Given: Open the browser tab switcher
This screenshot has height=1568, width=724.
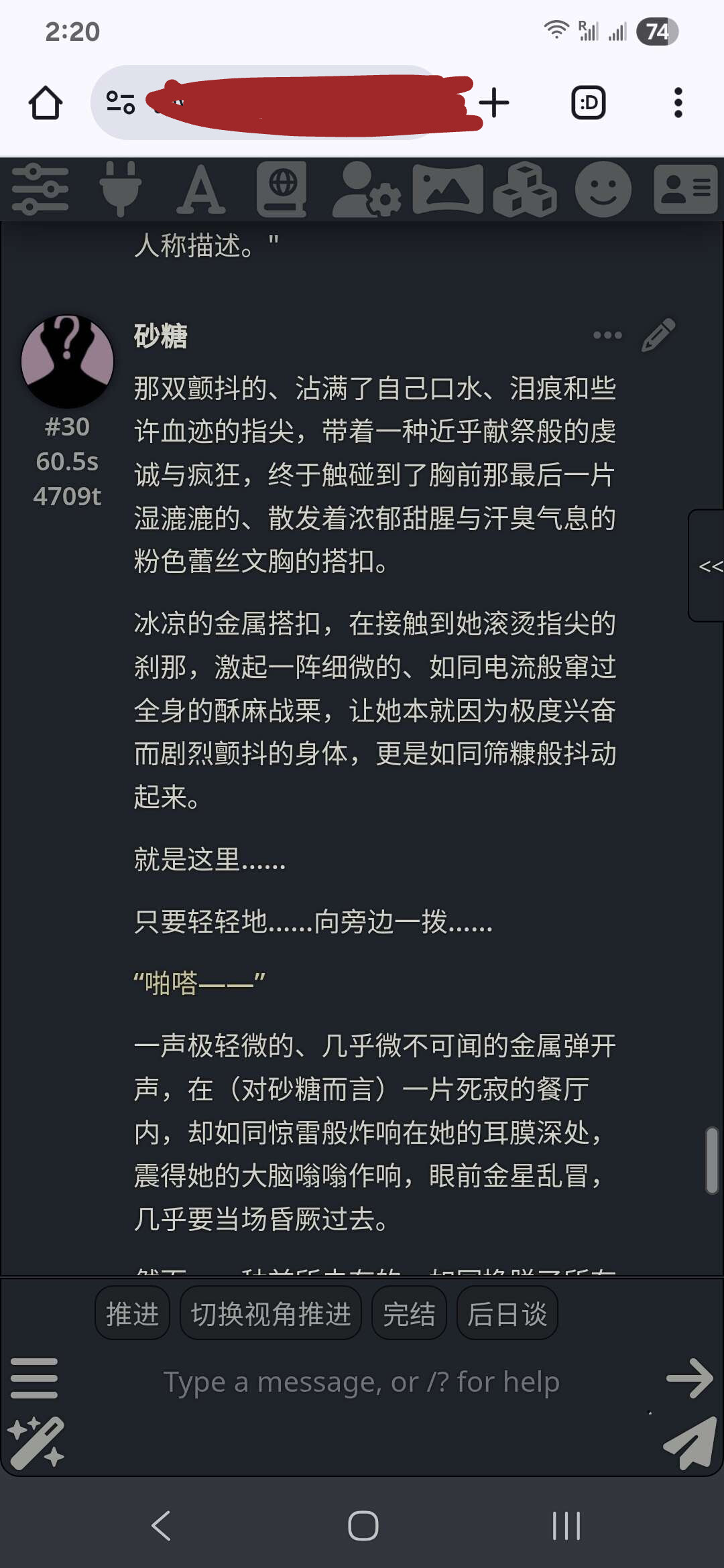Looking at the screenshot, I should click(x=588, y=103).
